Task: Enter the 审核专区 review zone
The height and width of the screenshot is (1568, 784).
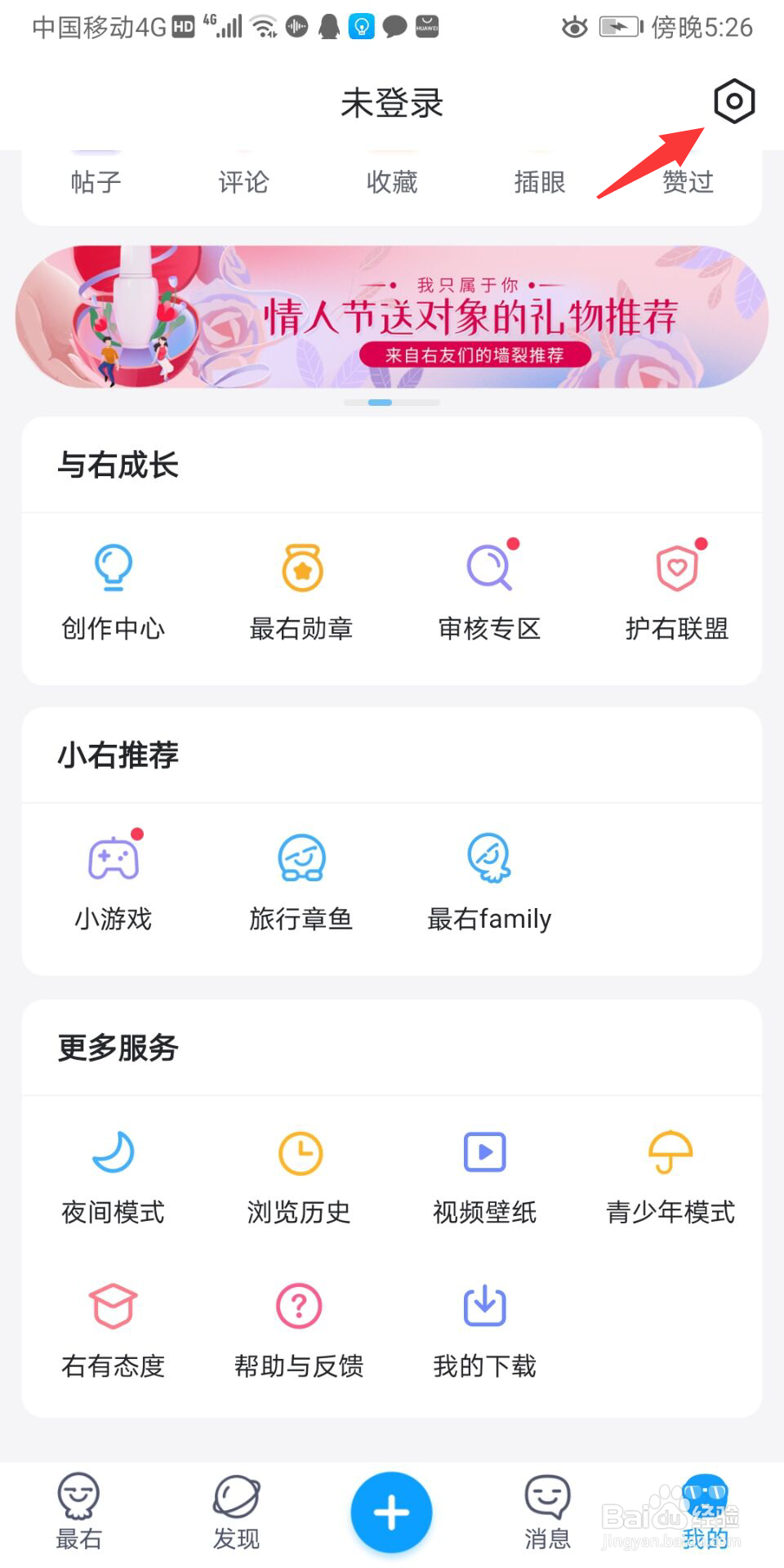Action: (488, 592)
